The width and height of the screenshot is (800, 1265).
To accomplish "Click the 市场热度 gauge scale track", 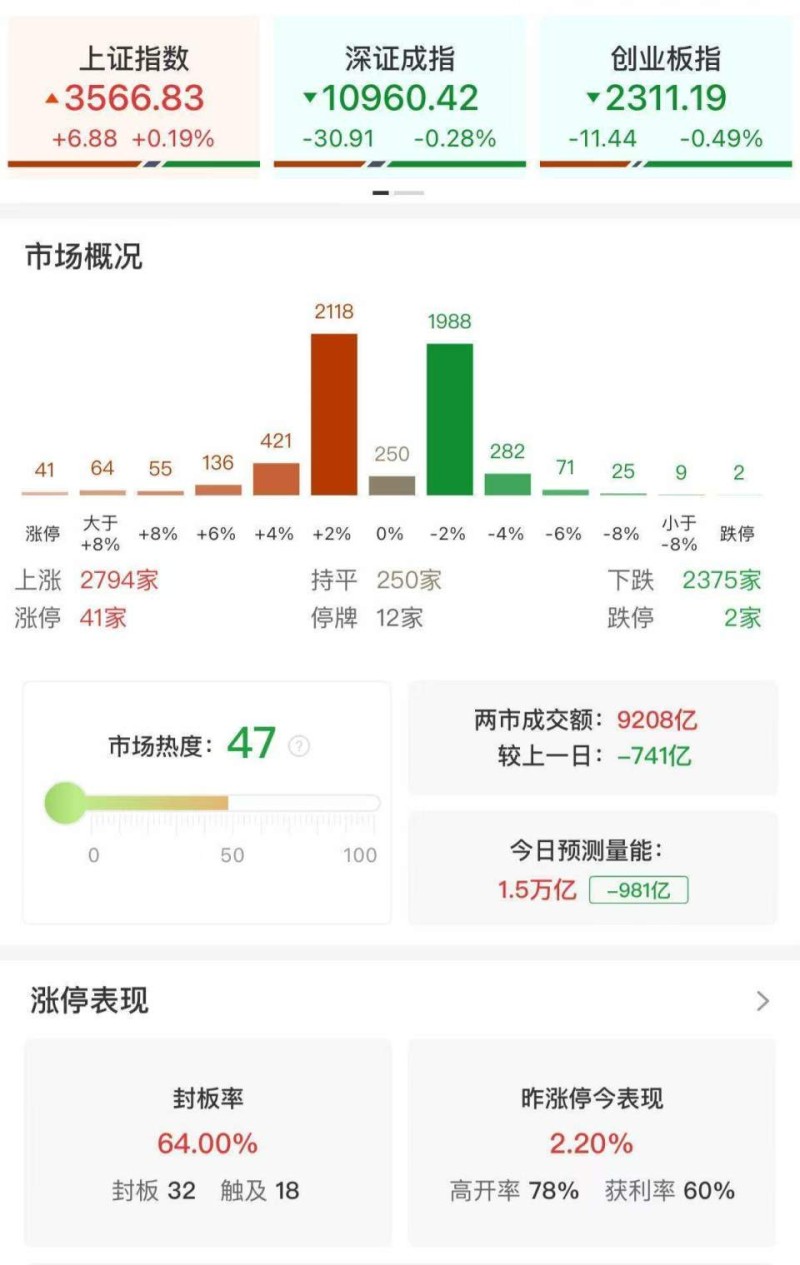I will [228, 800].
